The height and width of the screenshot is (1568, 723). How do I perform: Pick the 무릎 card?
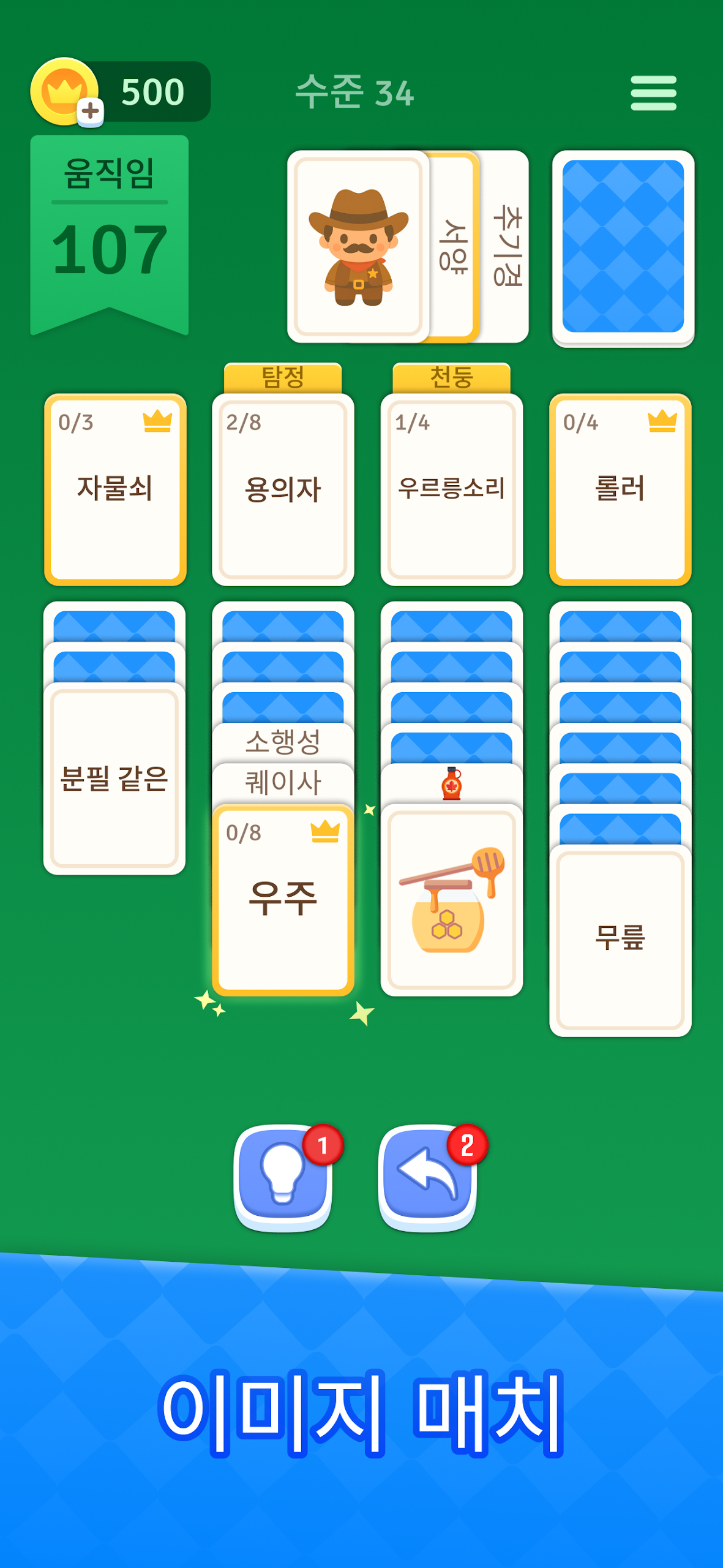(620, 939)
